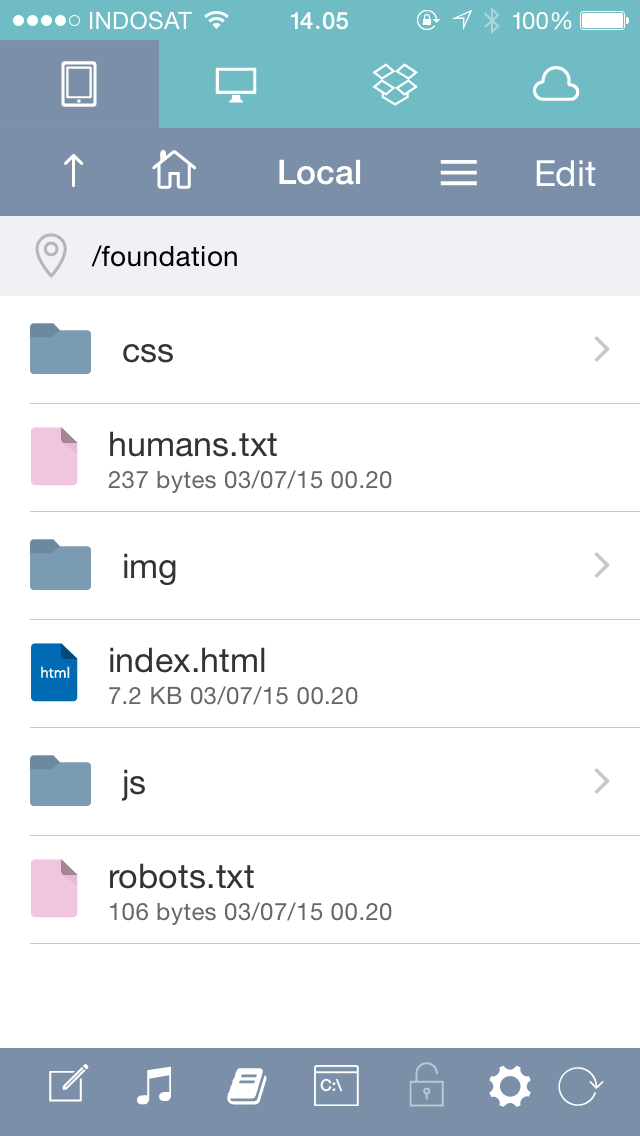The image size is (640, 1136).
Task: Open the book reader icon
Action: pos(247,1085)
